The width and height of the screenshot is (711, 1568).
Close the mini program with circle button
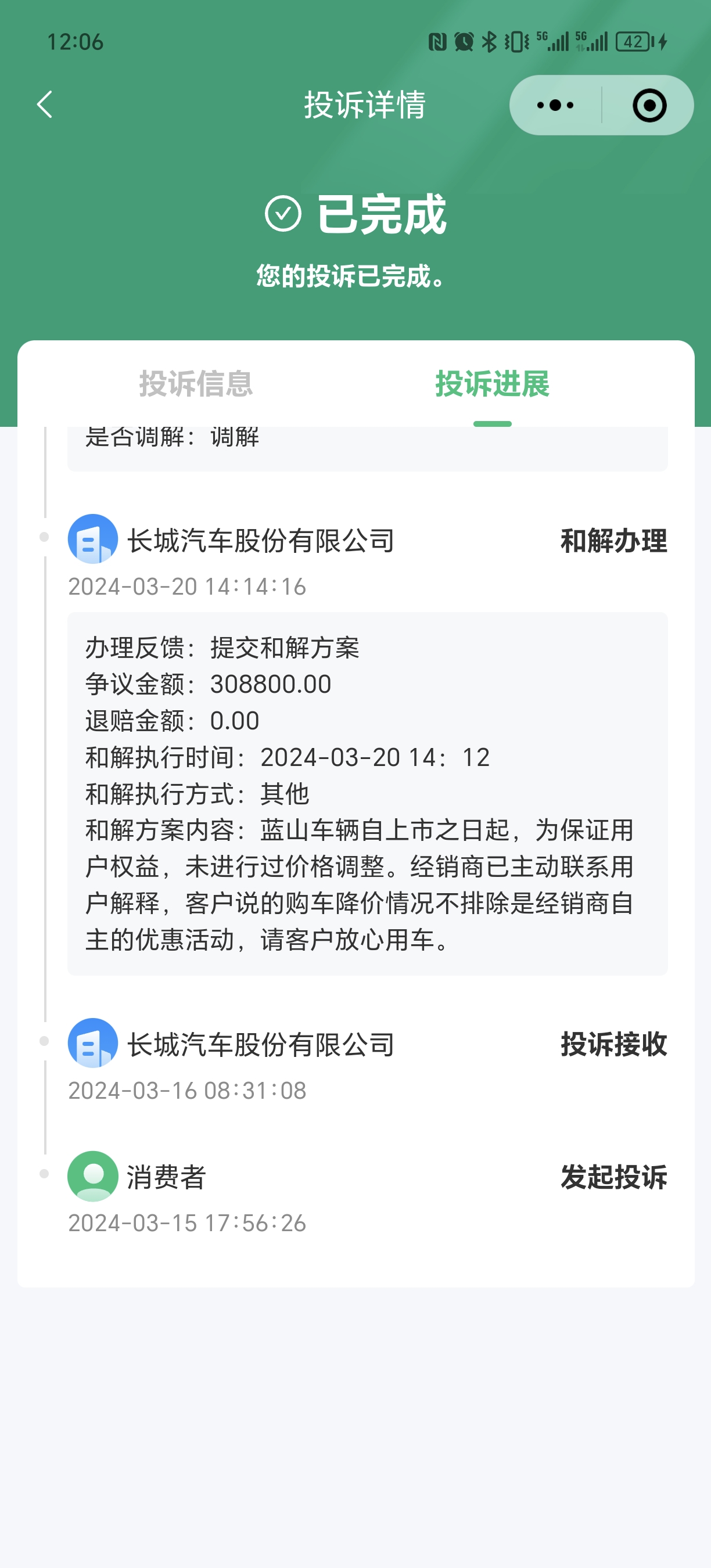click(x=649, y=105)
